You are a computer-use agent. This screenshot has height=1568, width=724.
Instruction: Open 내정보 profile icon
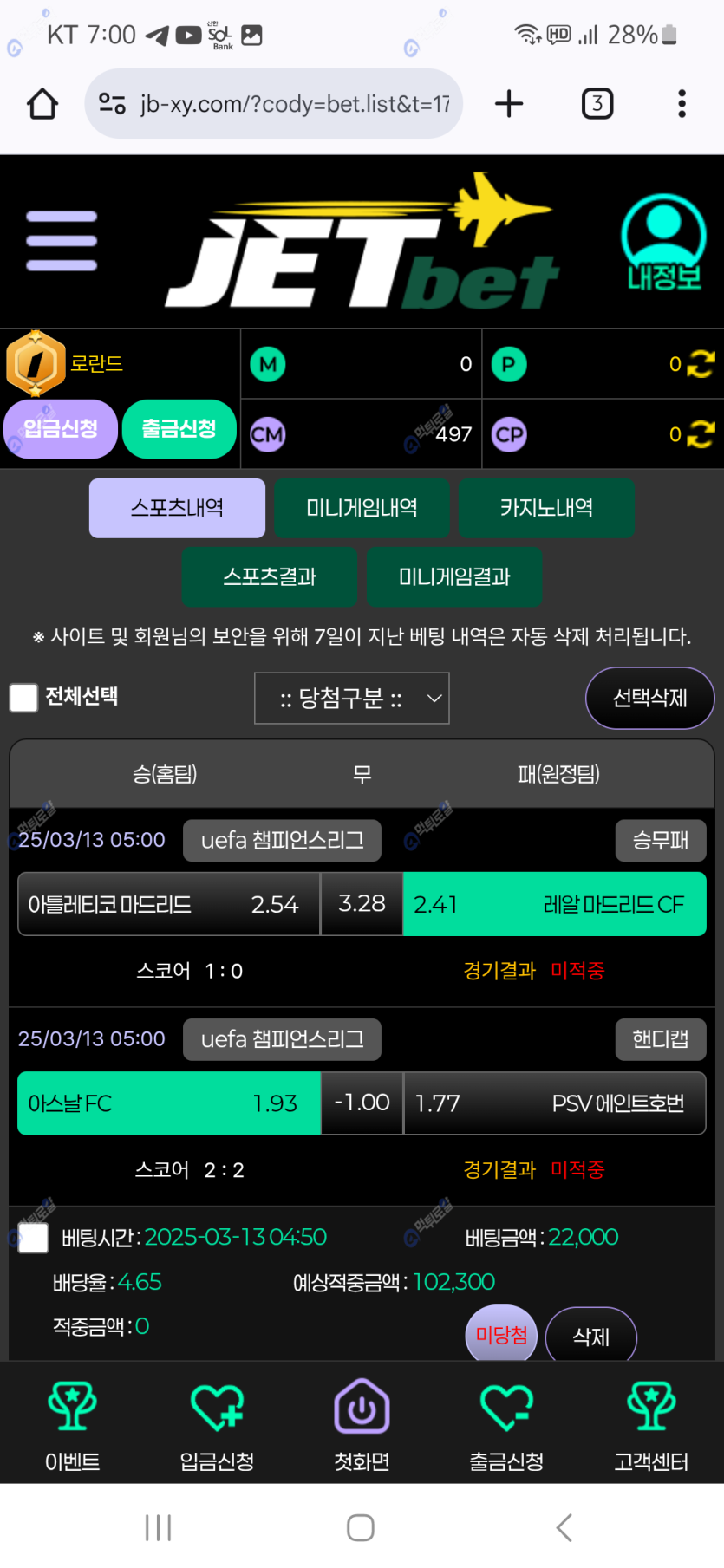click(x=663, y=241)
